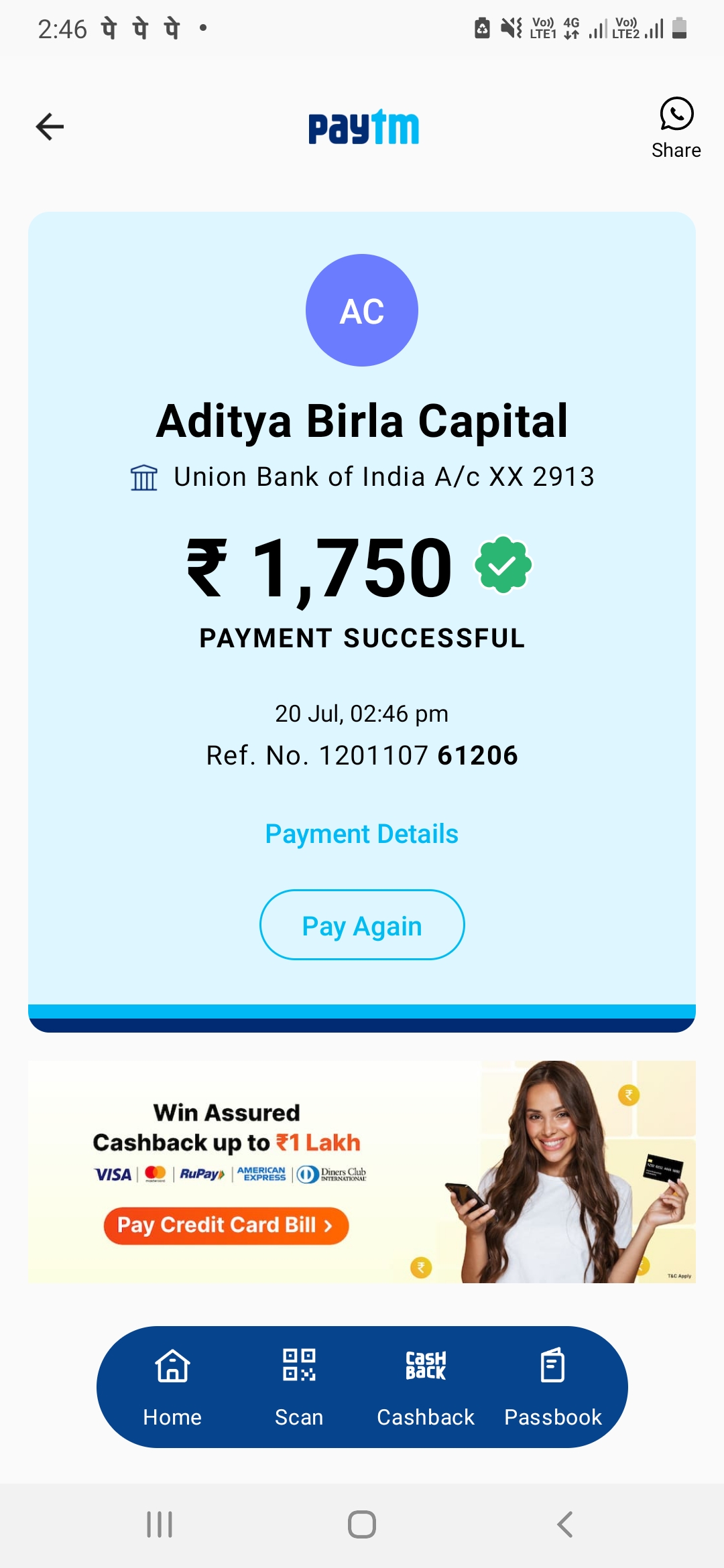Screen dimensions: 724x1568
Task: Open Payment Details link
Action: pyautogui.click(x=361, y=834)
